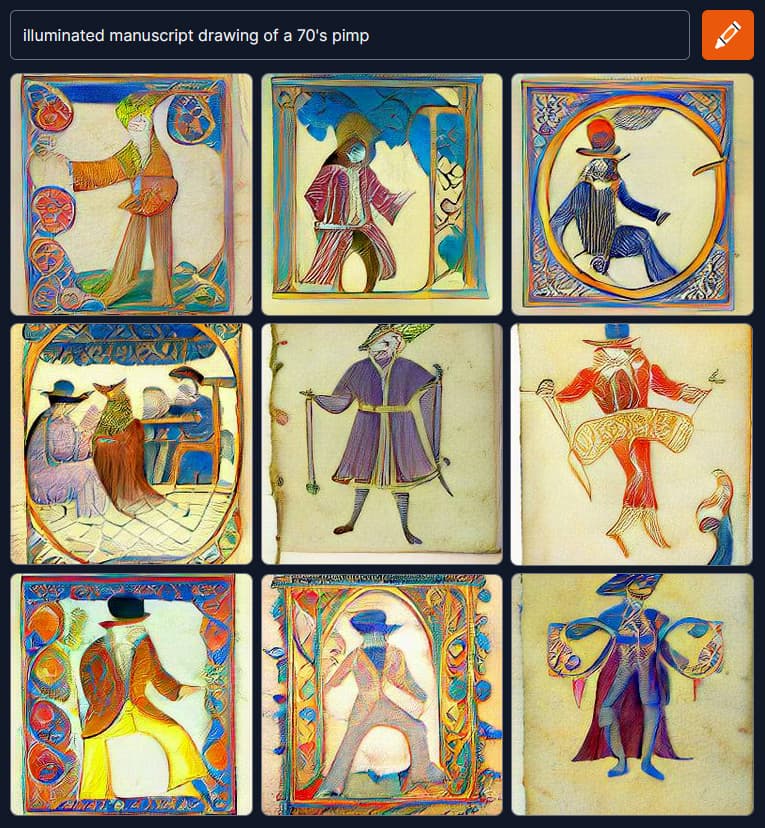Image resolution: width=765 pixels, height=828 pixels.
Task: Enlarge the blue bearded figure inside orange circle
Action: 631,194
